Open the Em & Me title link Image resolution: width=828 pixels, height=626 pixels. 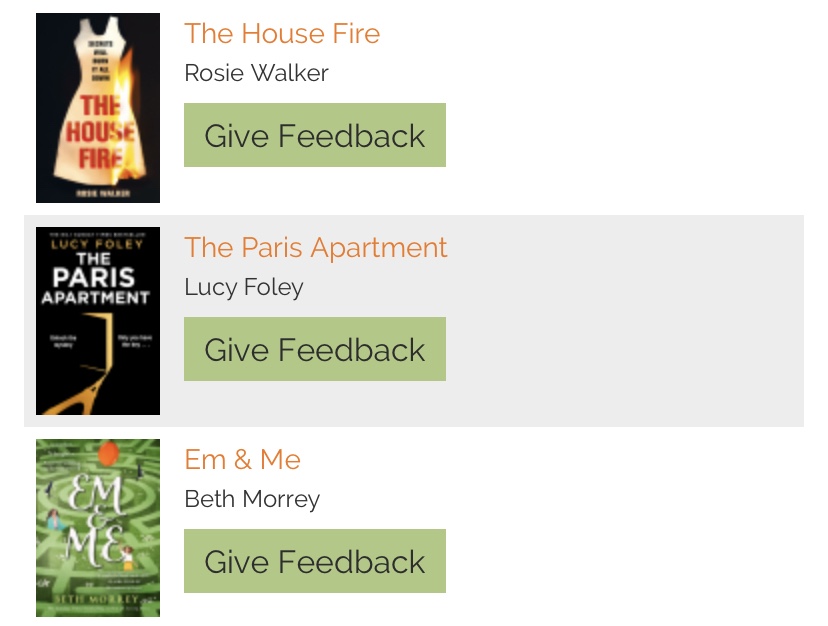point(242,459)
